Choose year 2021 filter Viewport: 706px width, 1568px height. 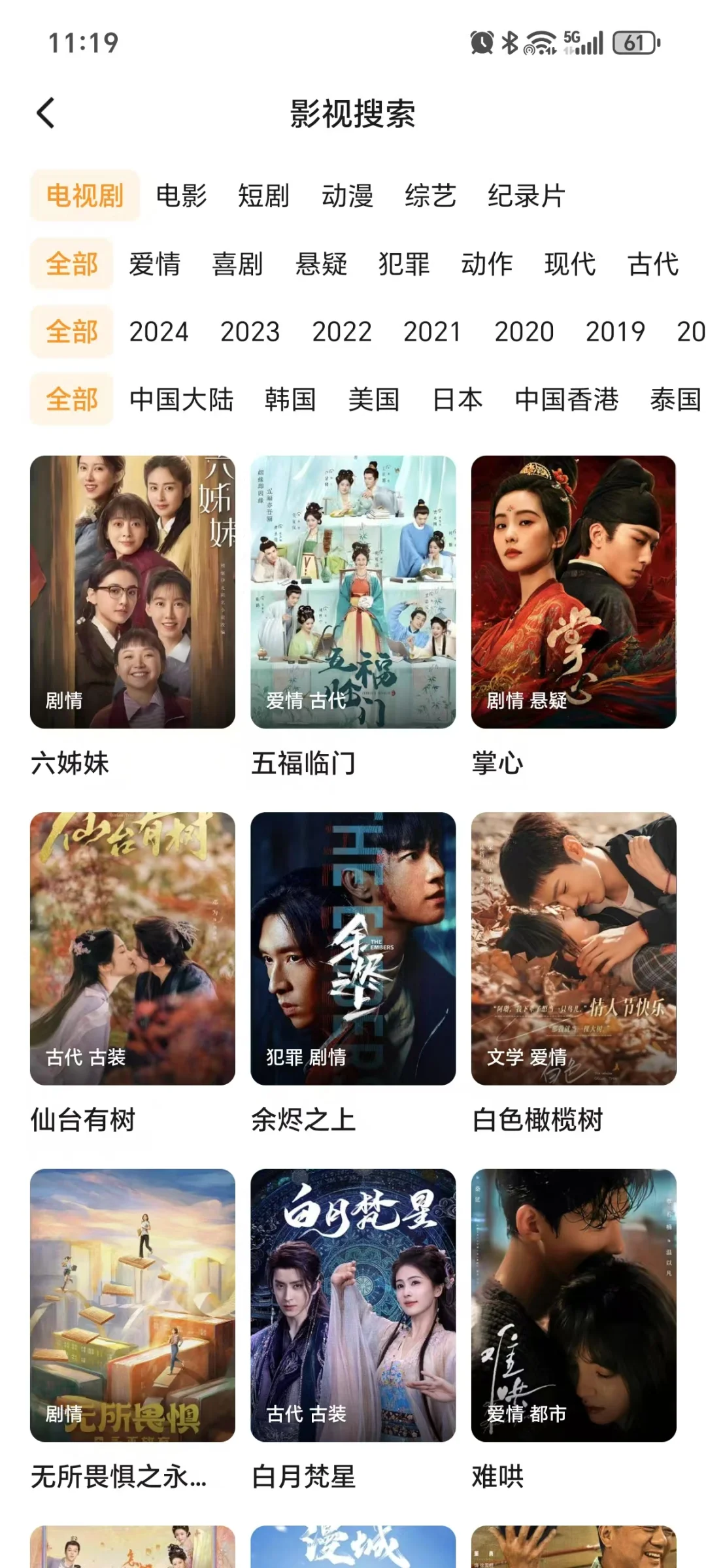pyautogui.click(x=432, y=332)
